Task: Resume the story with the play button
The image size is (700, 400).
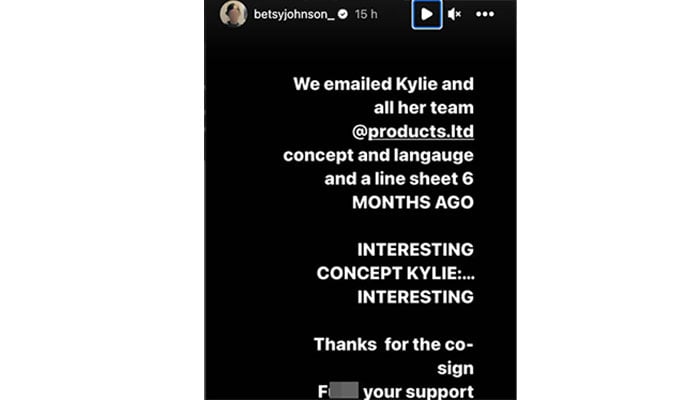Action: (x=427, y=14)
